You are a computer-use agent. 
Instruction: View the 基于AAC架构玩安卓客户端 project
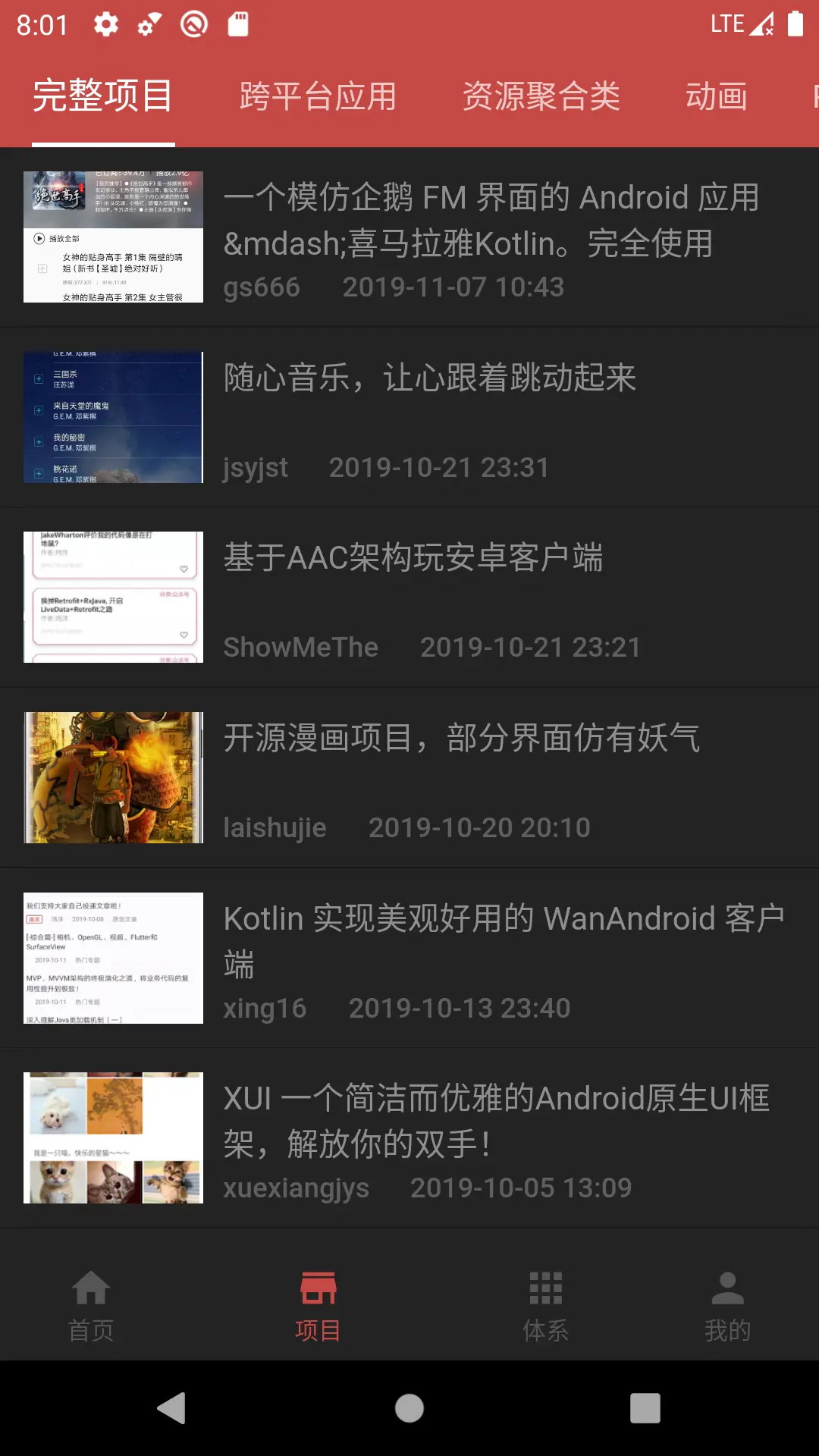409,598
